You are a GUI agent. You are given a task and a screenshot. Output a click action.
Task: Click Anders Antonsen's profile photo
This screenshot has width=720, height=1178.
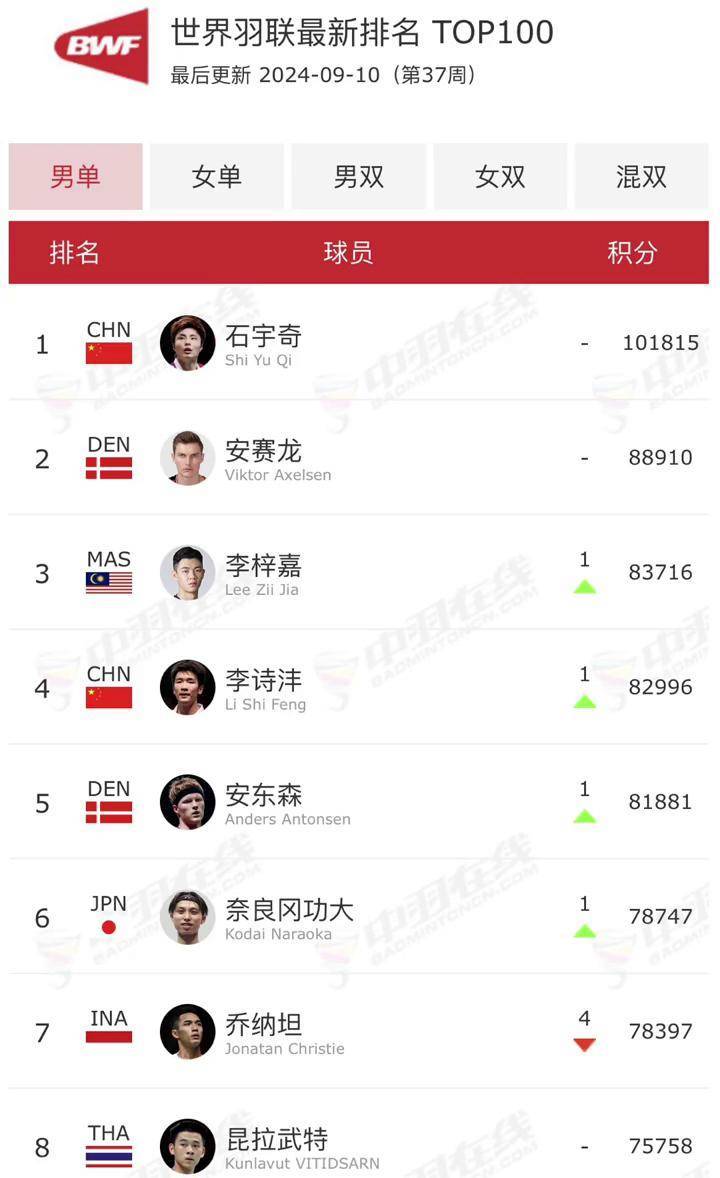pyautogui.click(x=186, y=802)
